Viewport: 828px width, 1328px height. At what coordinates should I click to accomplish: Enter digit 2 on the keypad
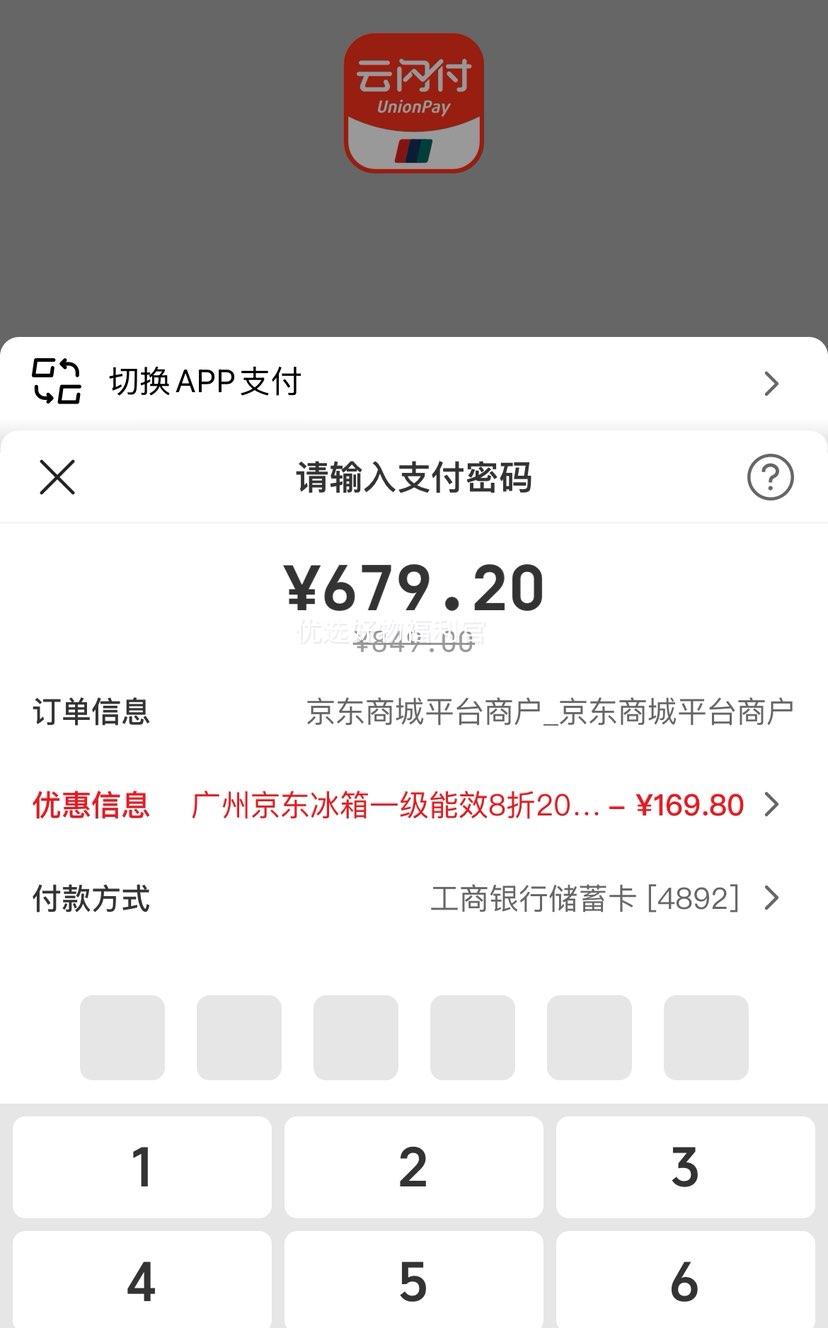[414, 1167]
